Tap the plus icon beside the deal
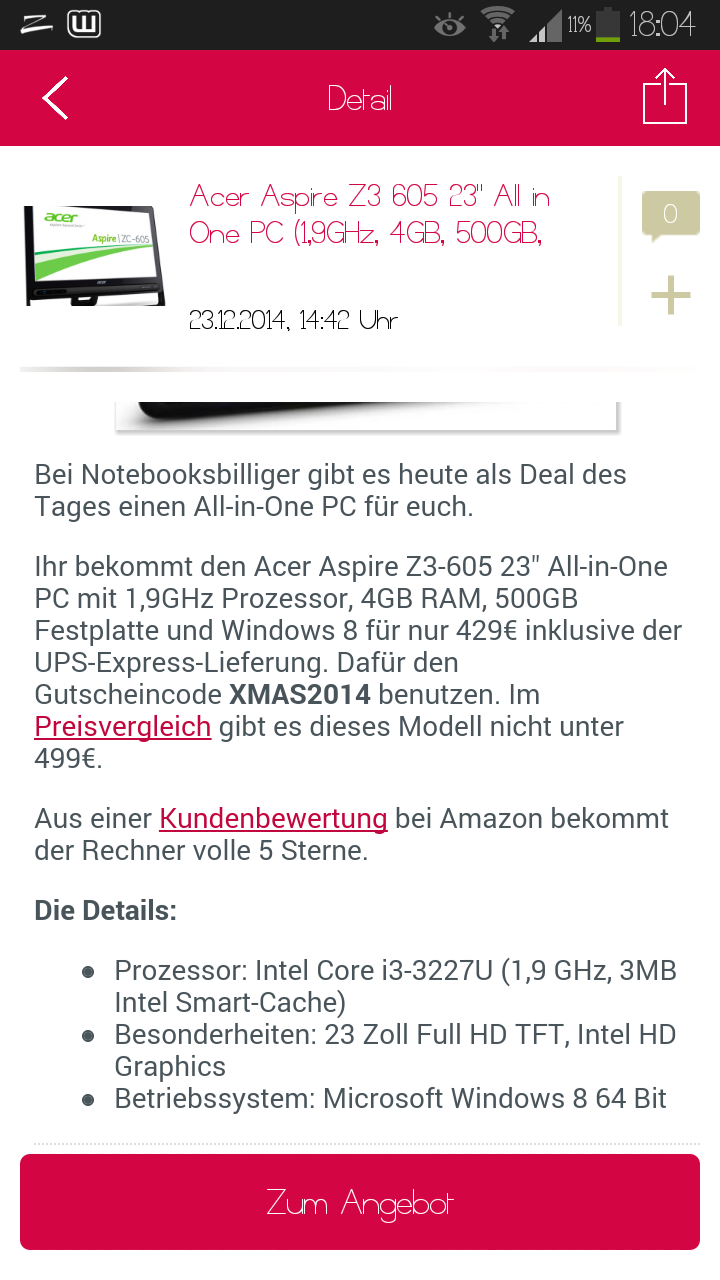Image resolution: width=720 pixels, height=1280 pixels. coord(670,295)
